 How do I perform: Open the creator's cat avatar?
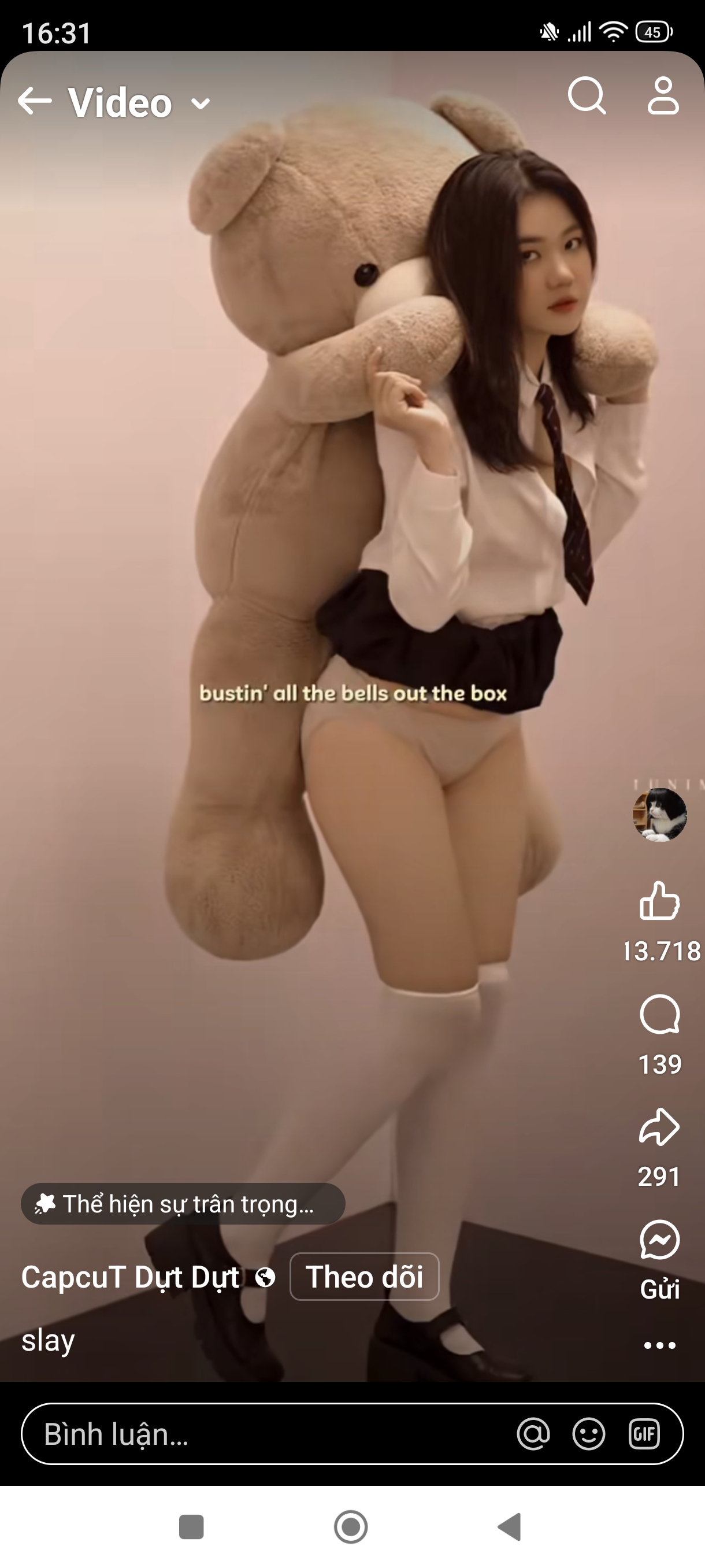pyautogui.click(x=659, y=815)
